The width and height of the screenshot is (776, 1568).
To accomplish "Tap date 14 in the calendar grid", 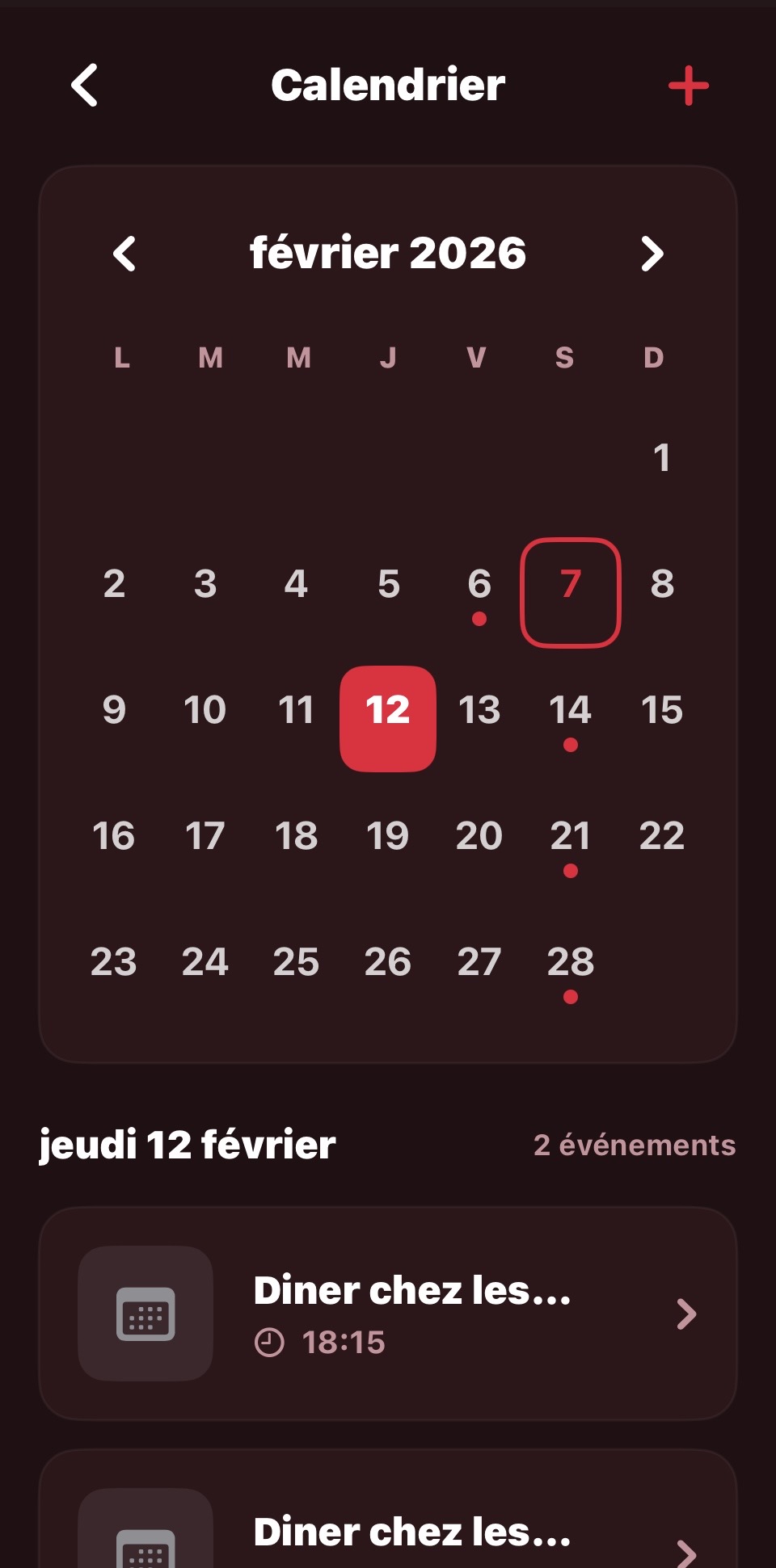I will click(x=571, y=710).
